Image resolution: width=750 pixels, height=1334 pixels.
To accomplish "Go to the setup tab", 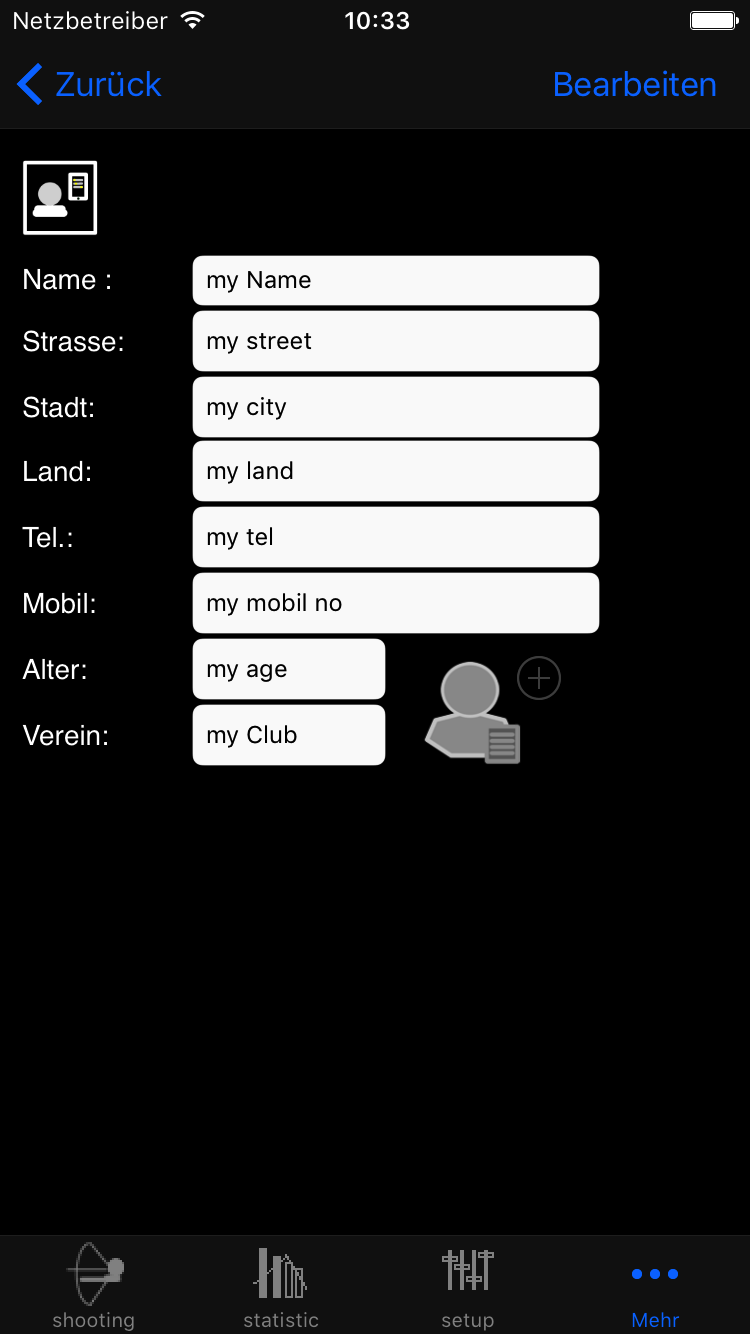I will pyautogui.click(x=468, y=1286).
